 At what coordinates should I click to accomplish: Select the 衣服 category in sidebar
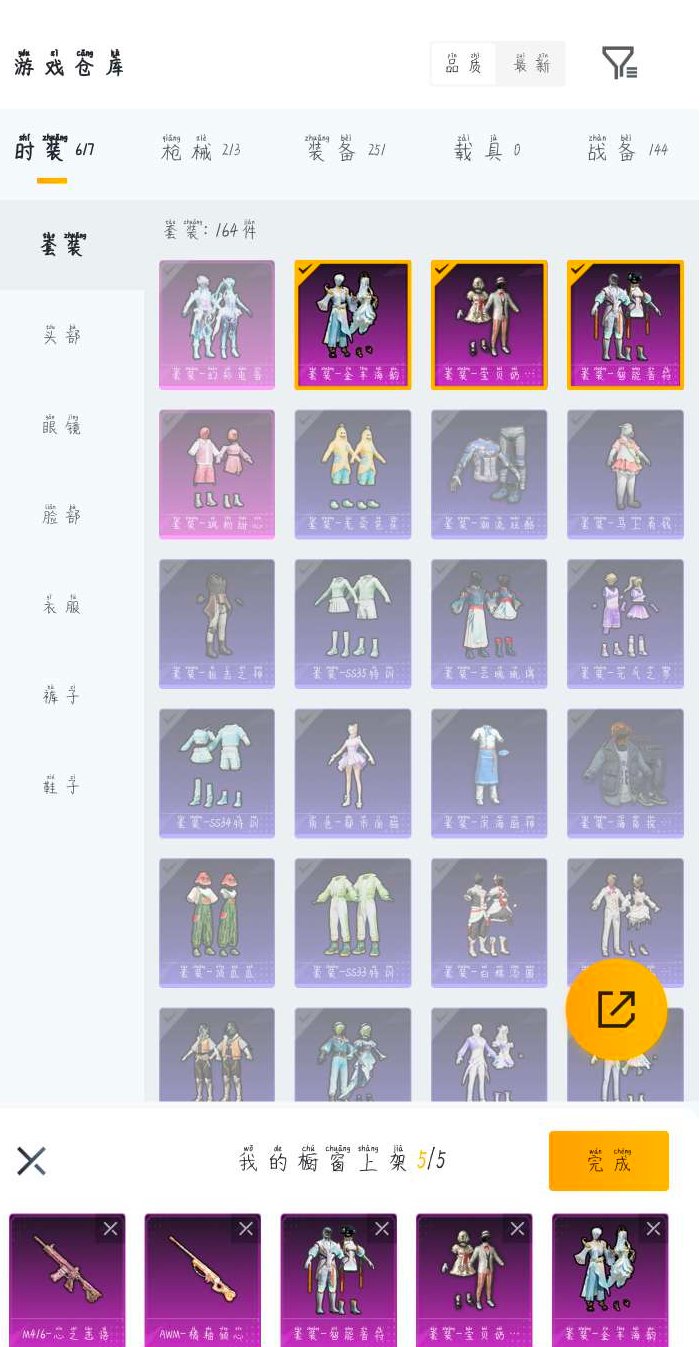tap(62, 605)
